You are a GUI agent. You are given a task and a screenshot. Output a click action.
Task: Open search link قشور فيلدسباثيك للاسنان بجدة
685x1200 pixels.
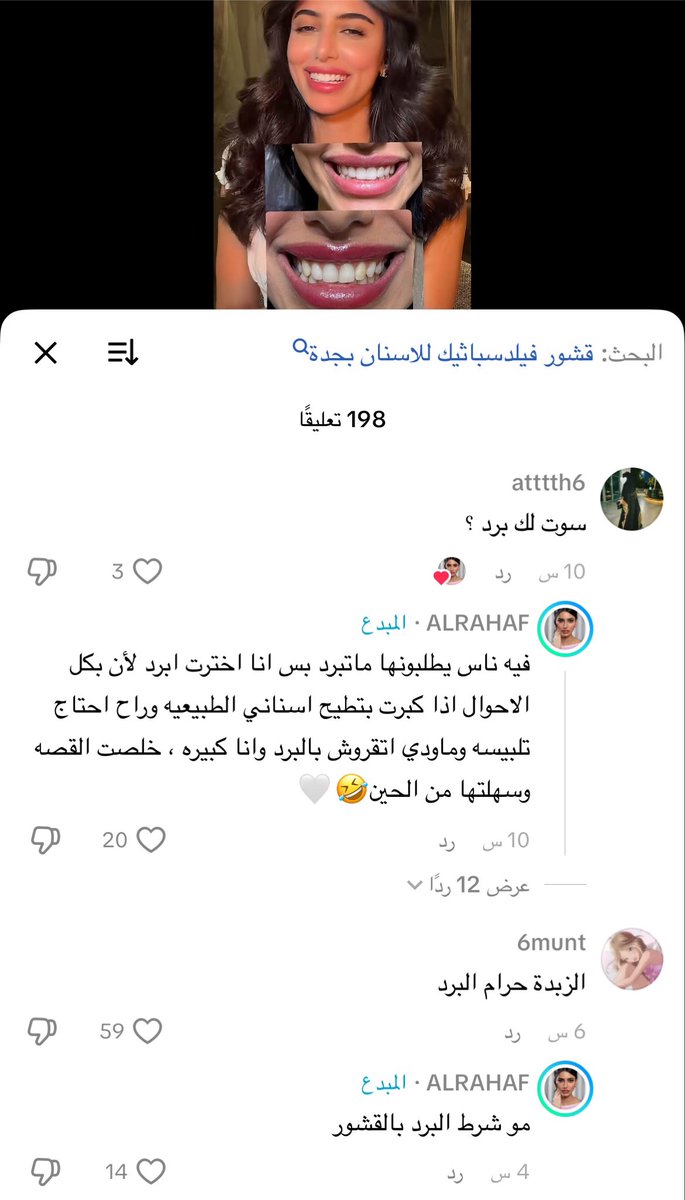tap(444, 352)
